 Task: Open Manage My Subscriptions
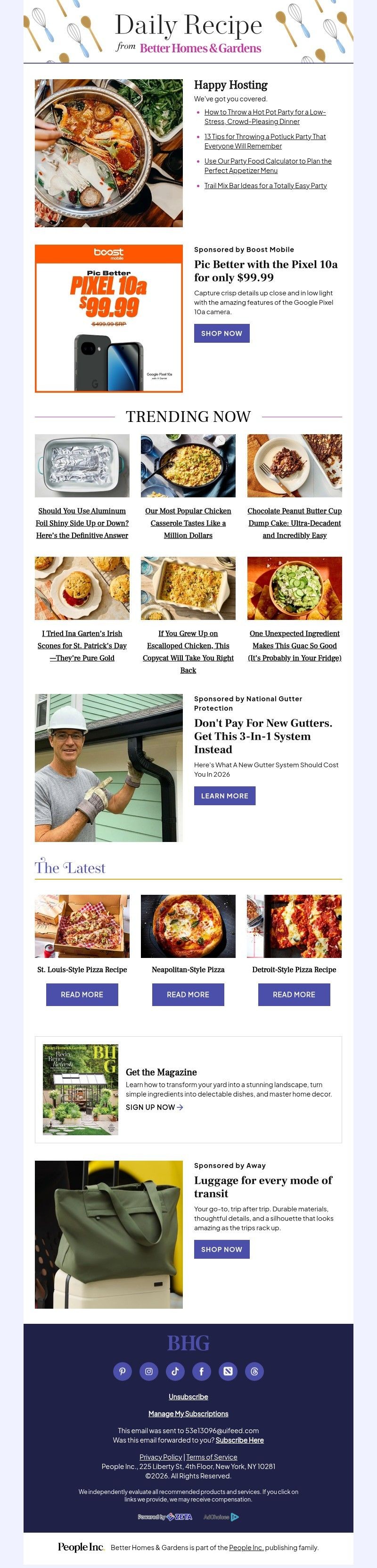click(188, 1414)
